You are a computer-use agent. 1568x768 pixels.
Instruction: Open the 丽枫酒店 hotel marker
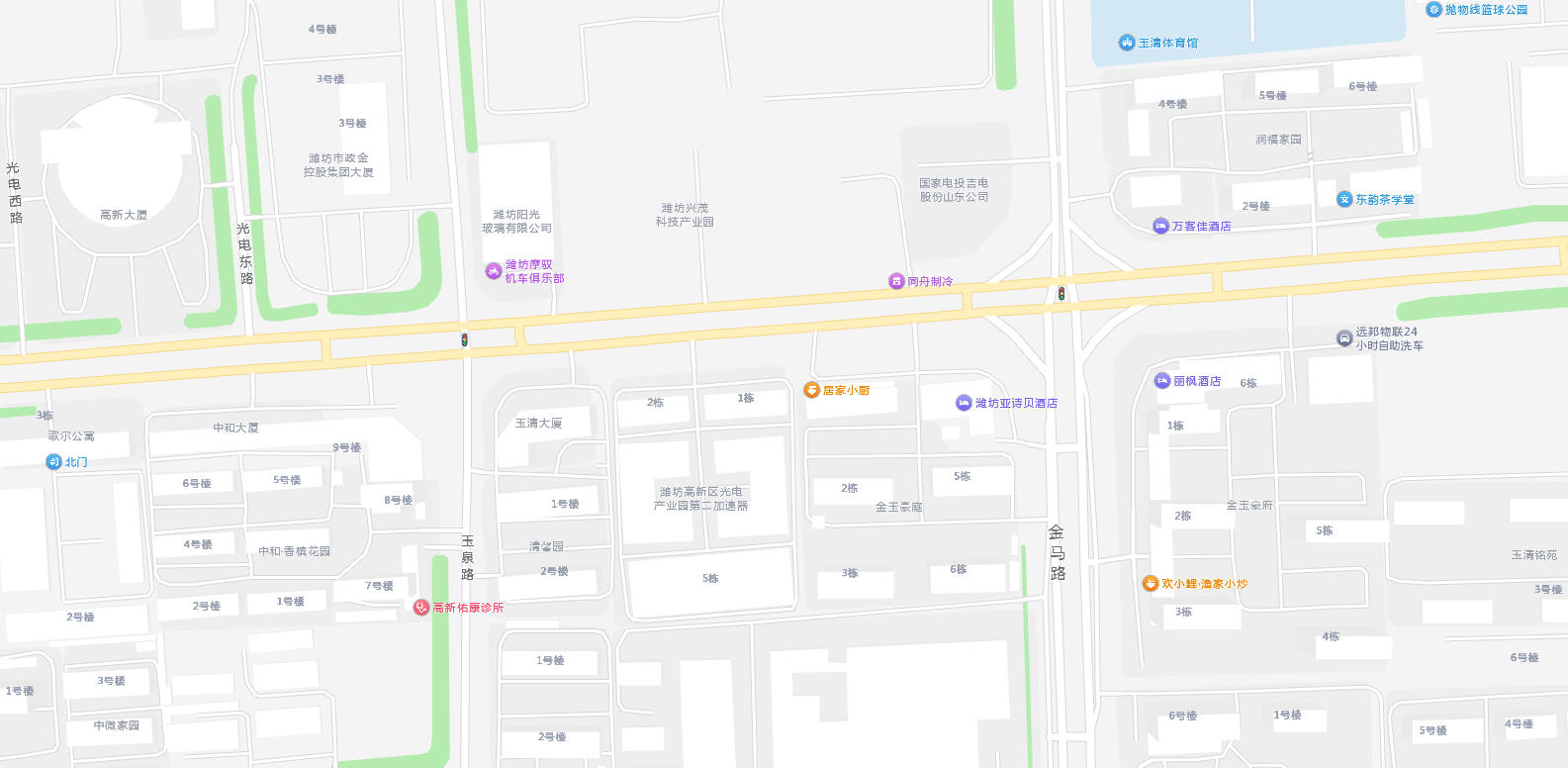pyautogui.click(x=1162, y=381)
